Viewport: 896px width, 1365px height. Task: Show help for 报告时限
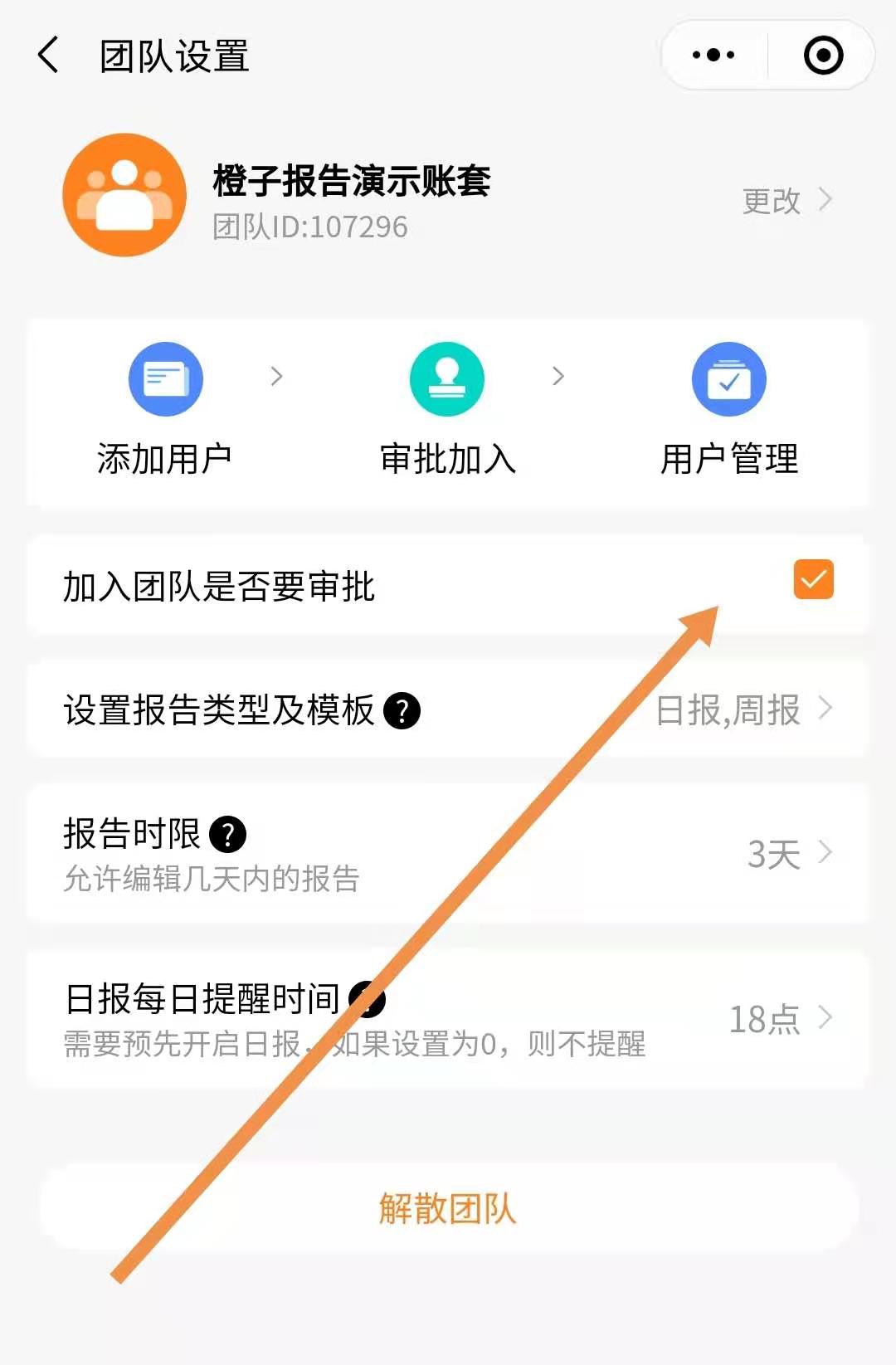(x=228, y=834)
